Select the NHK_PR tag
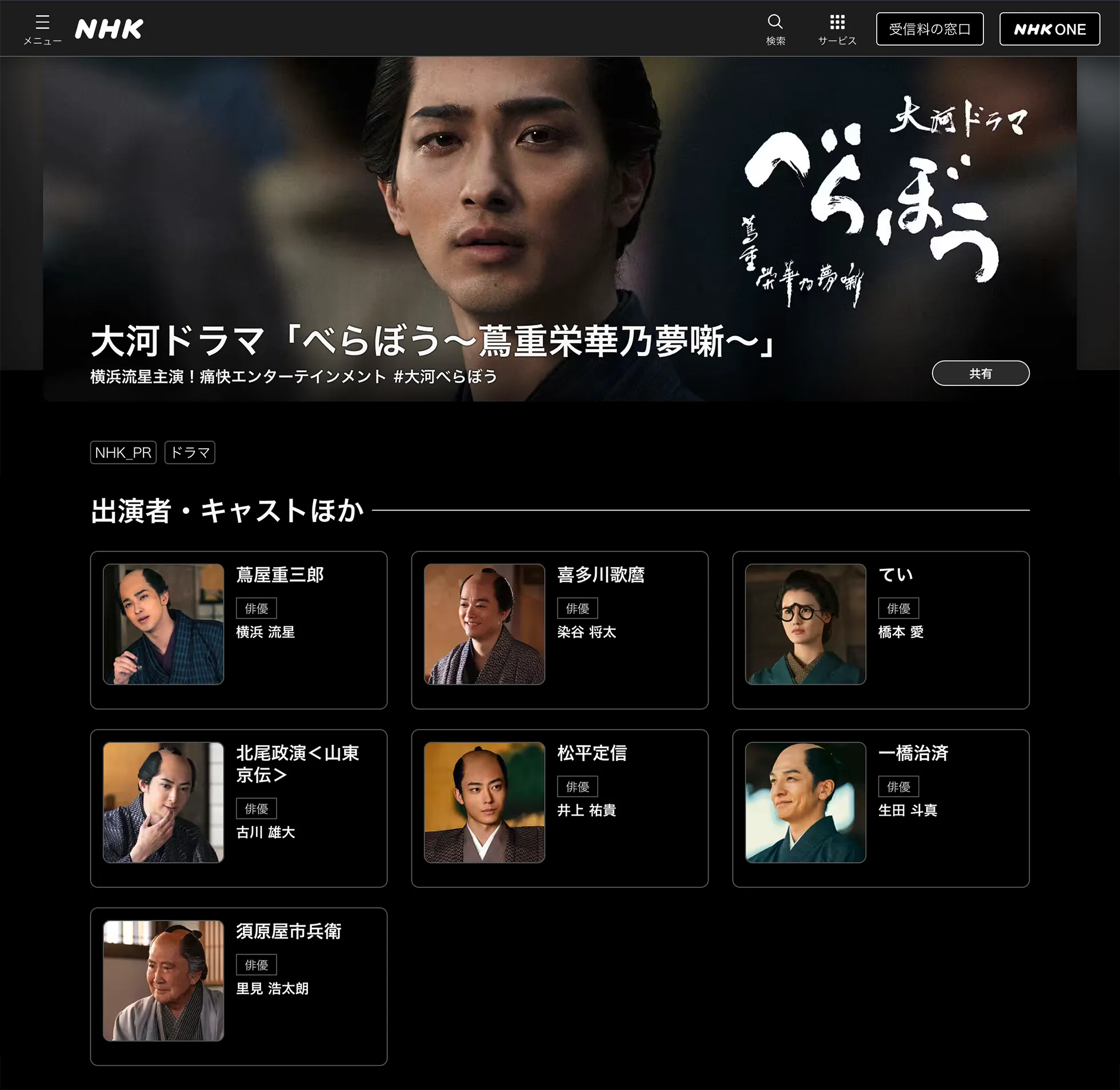The image size is (1120, 1090). pyautogui.click(x=123, y=452)
